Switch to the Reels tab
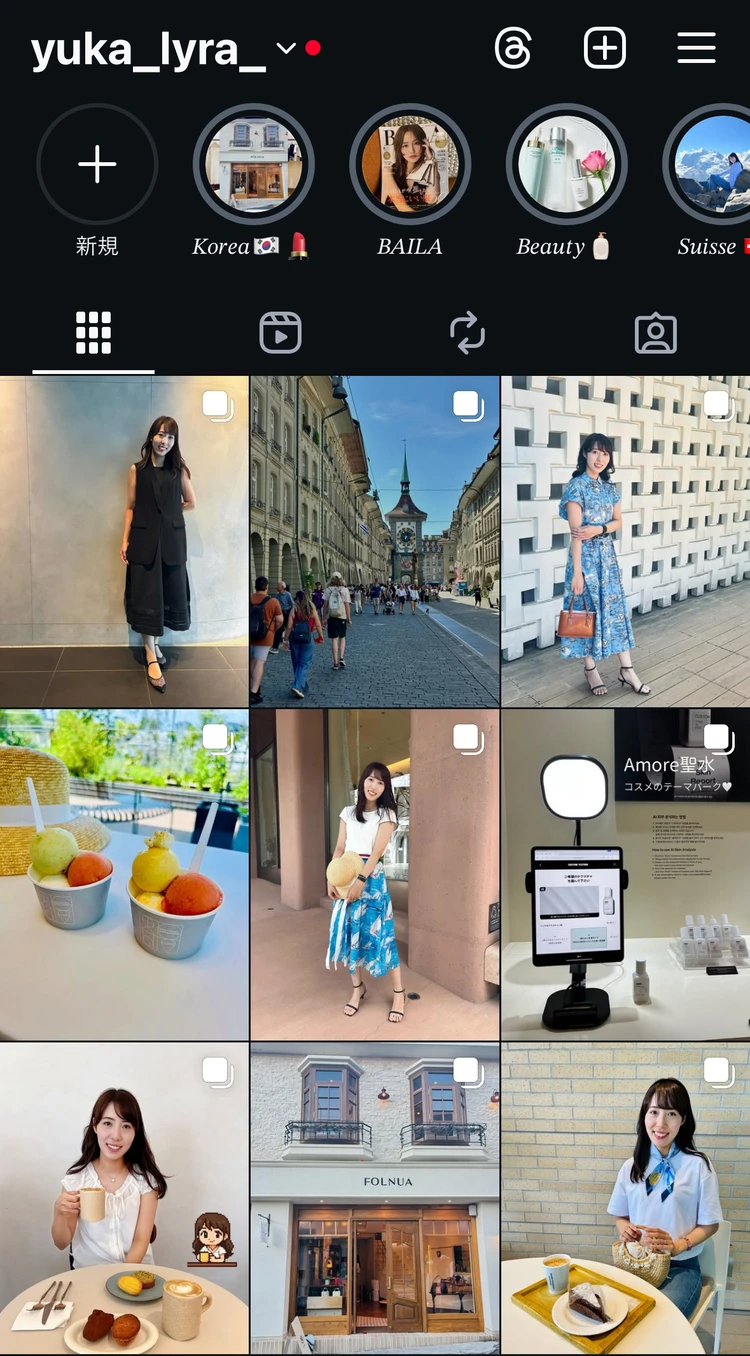Image resolution: width=750 pixels, height=1356 pixels. pos(280,333)
